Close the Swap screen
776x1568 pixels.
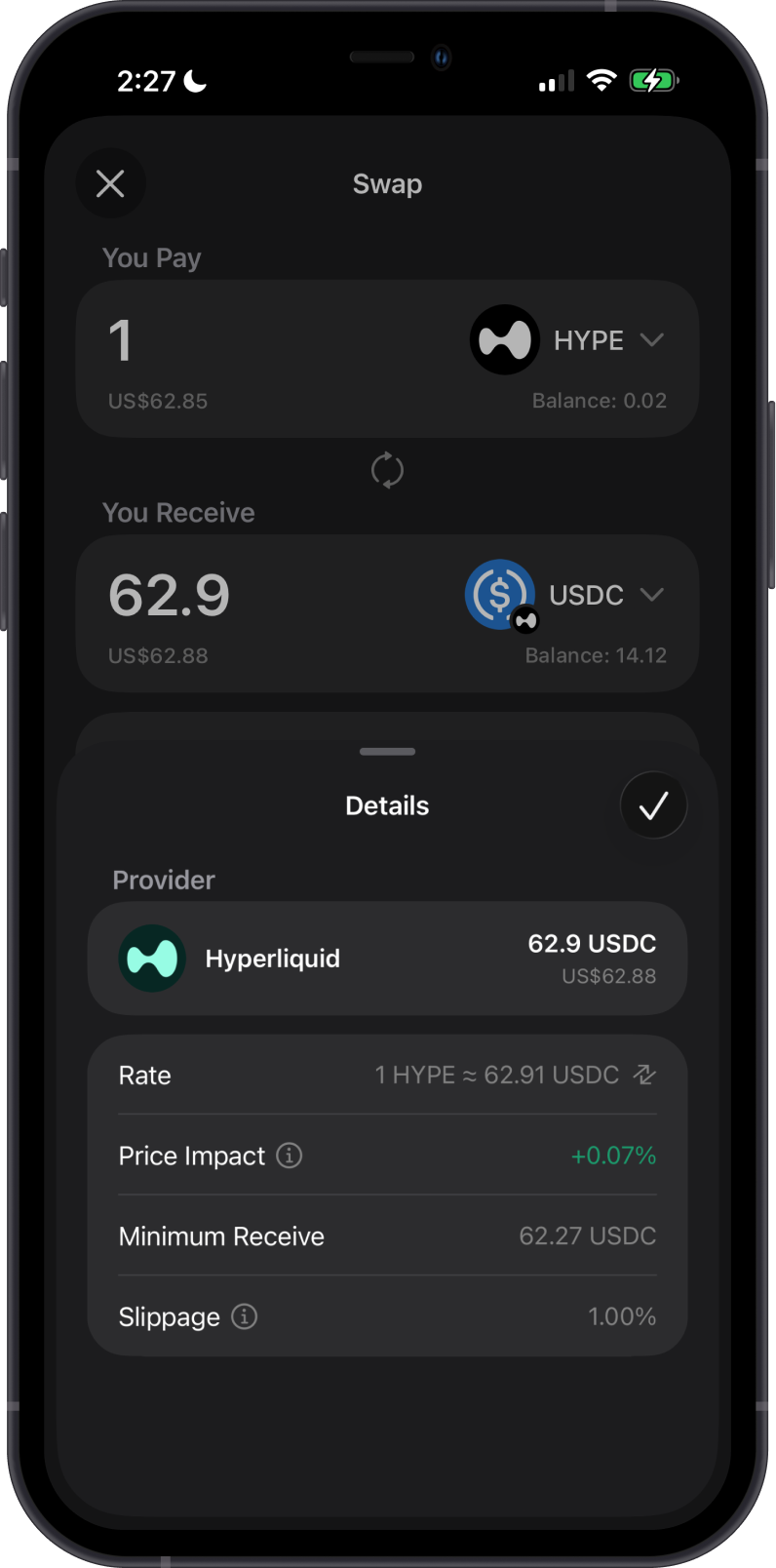coord(110,183)
